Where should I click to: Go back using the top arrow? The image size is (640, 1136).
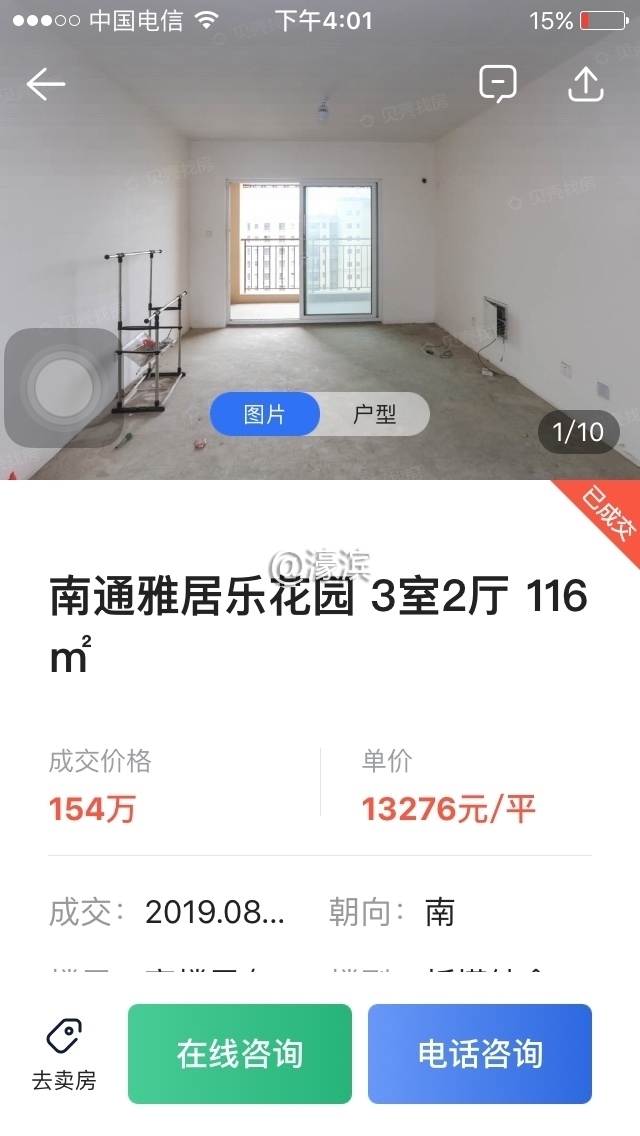click(45, 85)
